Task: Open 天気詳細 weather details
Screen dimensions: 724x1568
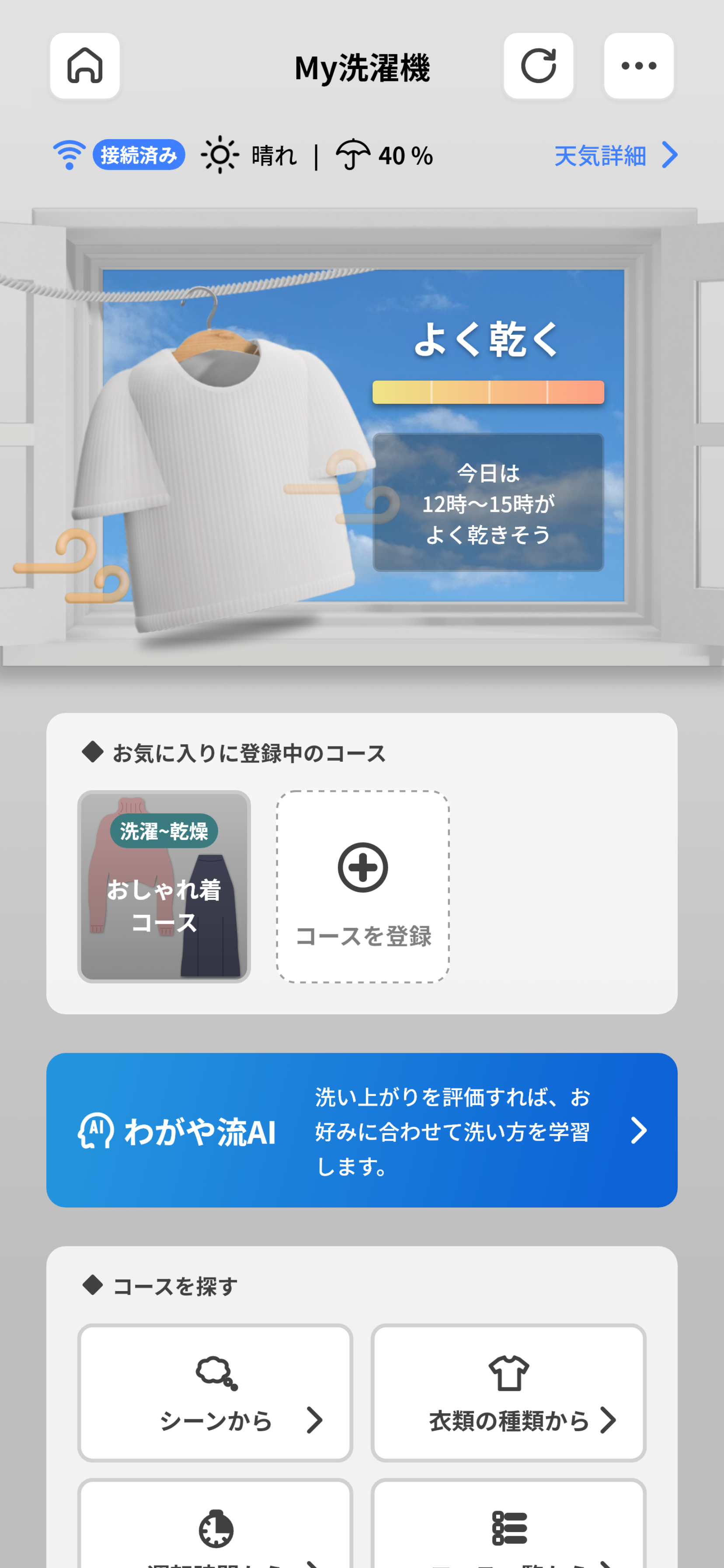Action: [615, 156]
